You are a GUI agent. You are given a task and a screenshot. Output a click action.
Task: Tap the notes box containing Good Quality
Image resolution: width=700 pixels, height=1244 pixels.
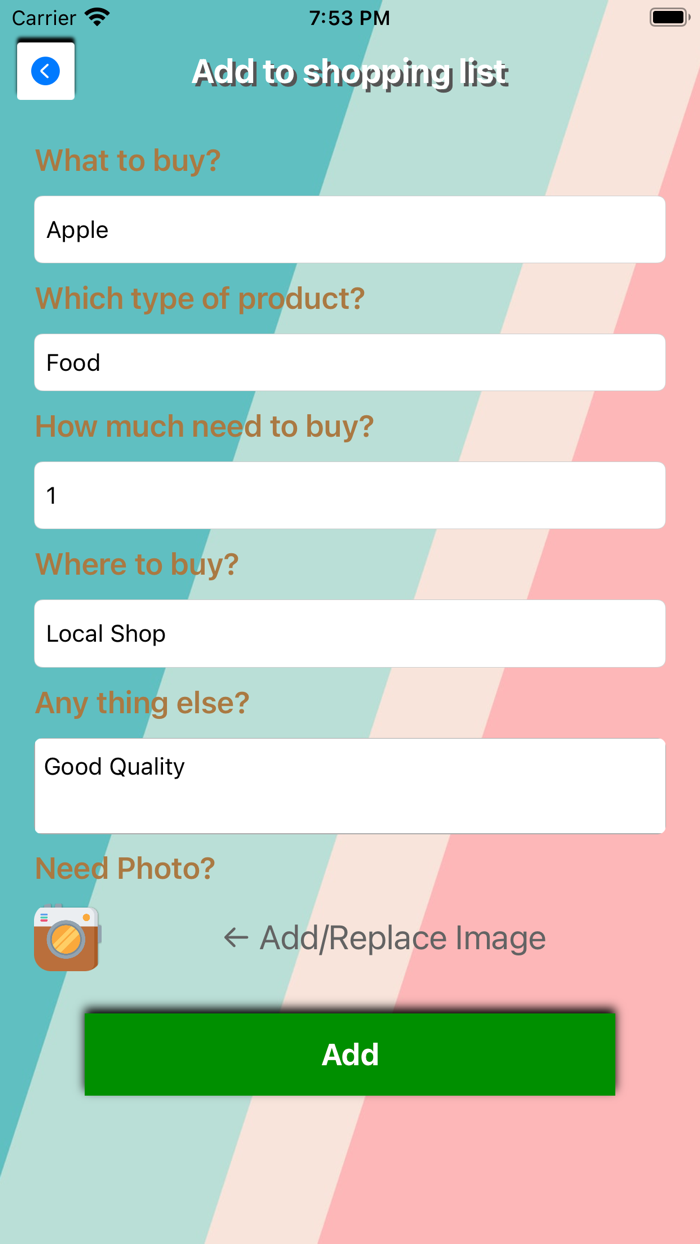click(350, 786)
